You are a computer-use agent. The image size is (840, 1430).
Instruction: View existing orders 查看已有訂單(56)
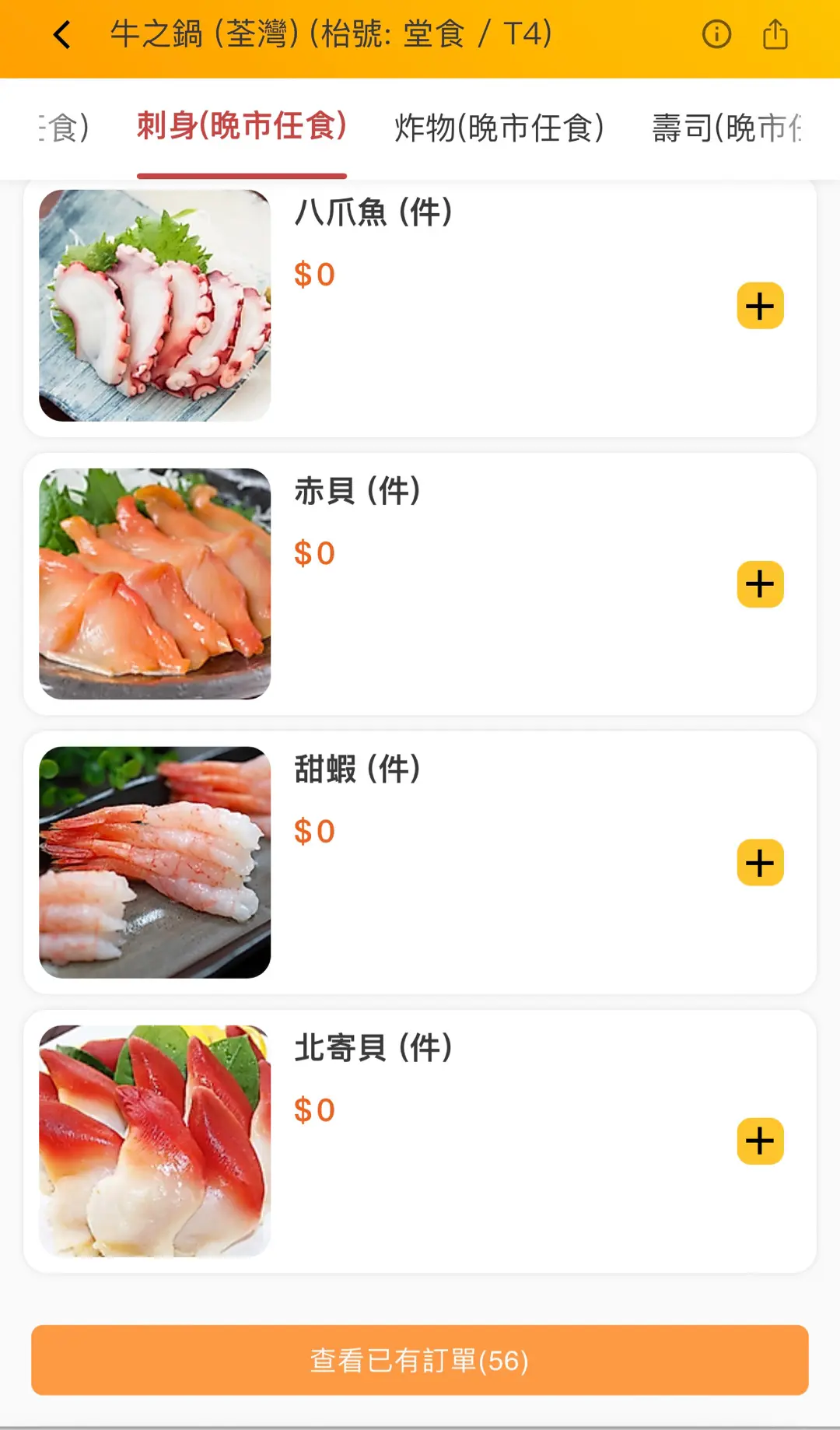click(420, 1360)
